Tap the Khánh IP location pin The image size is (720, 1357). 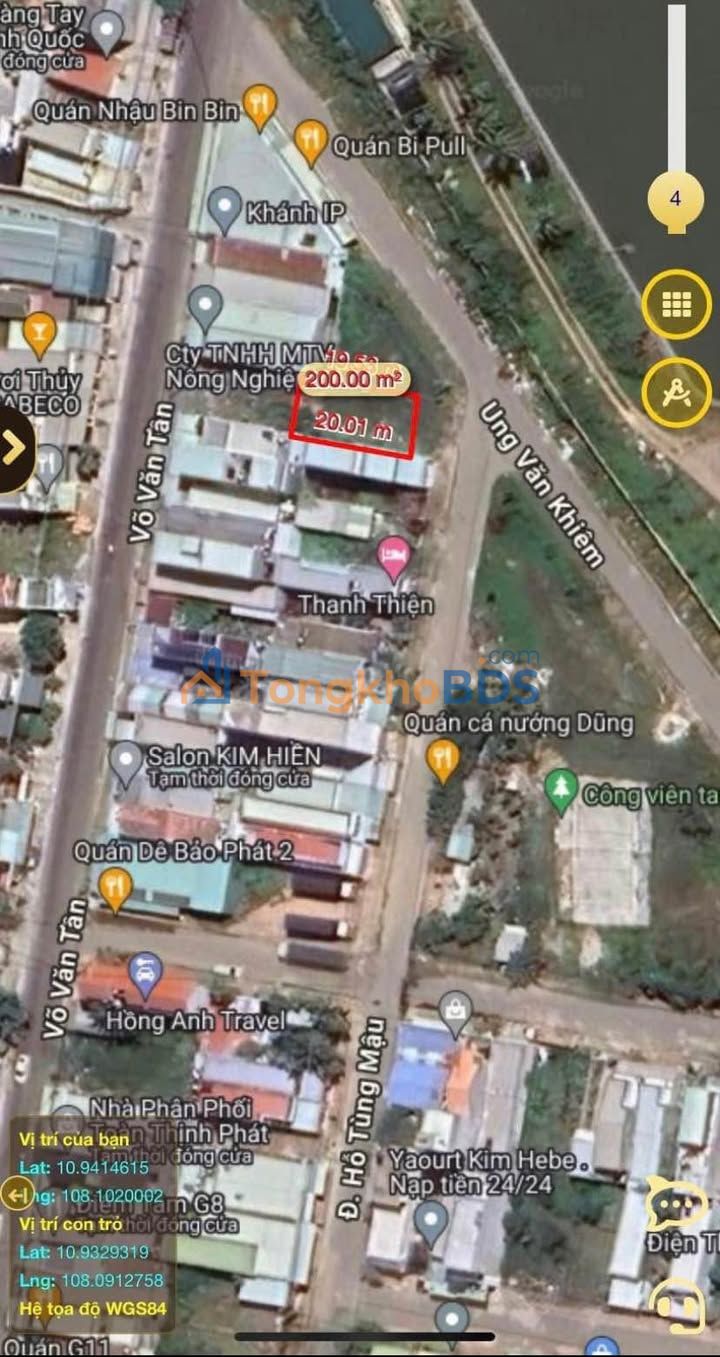pos(226,208)
